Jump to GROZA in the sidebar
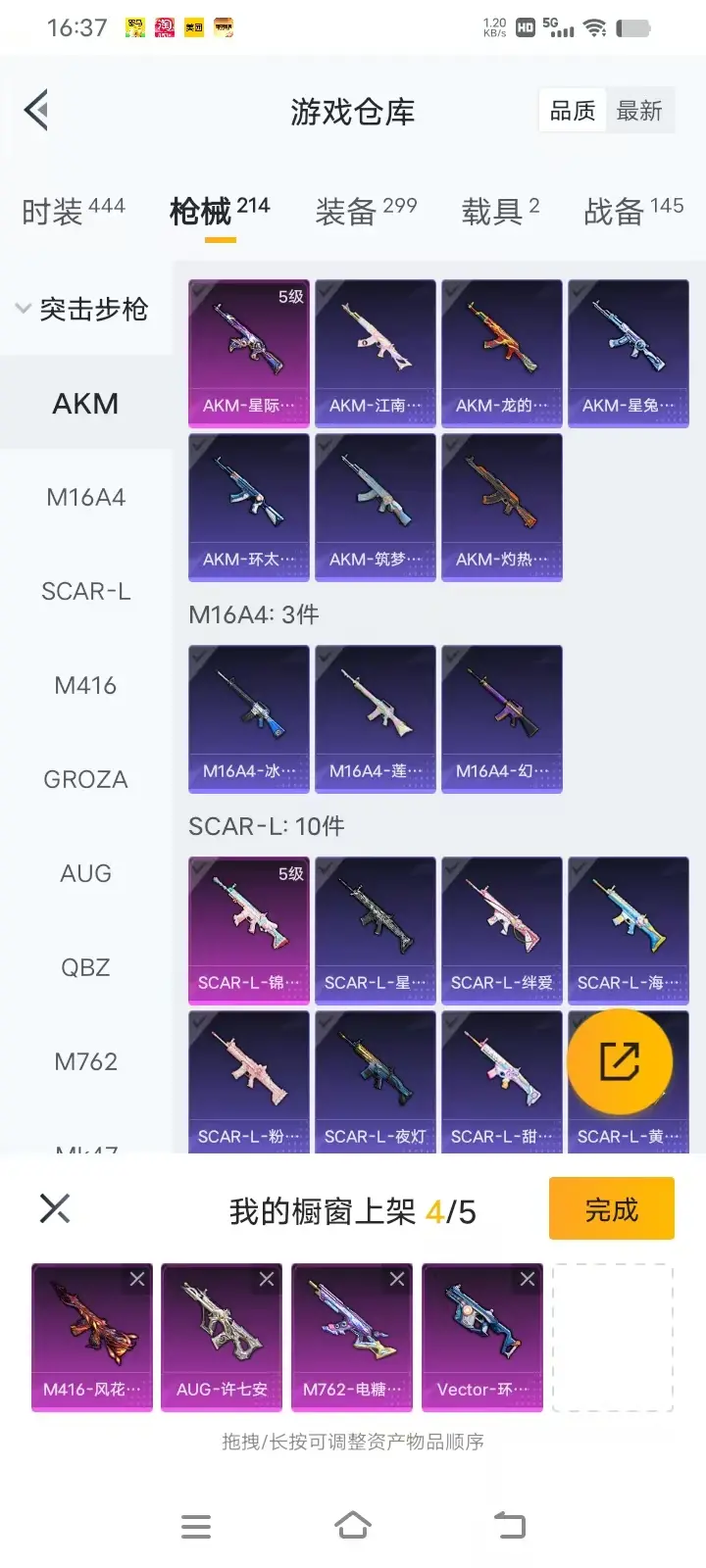The image size is (706, 1568). point(85,780)
